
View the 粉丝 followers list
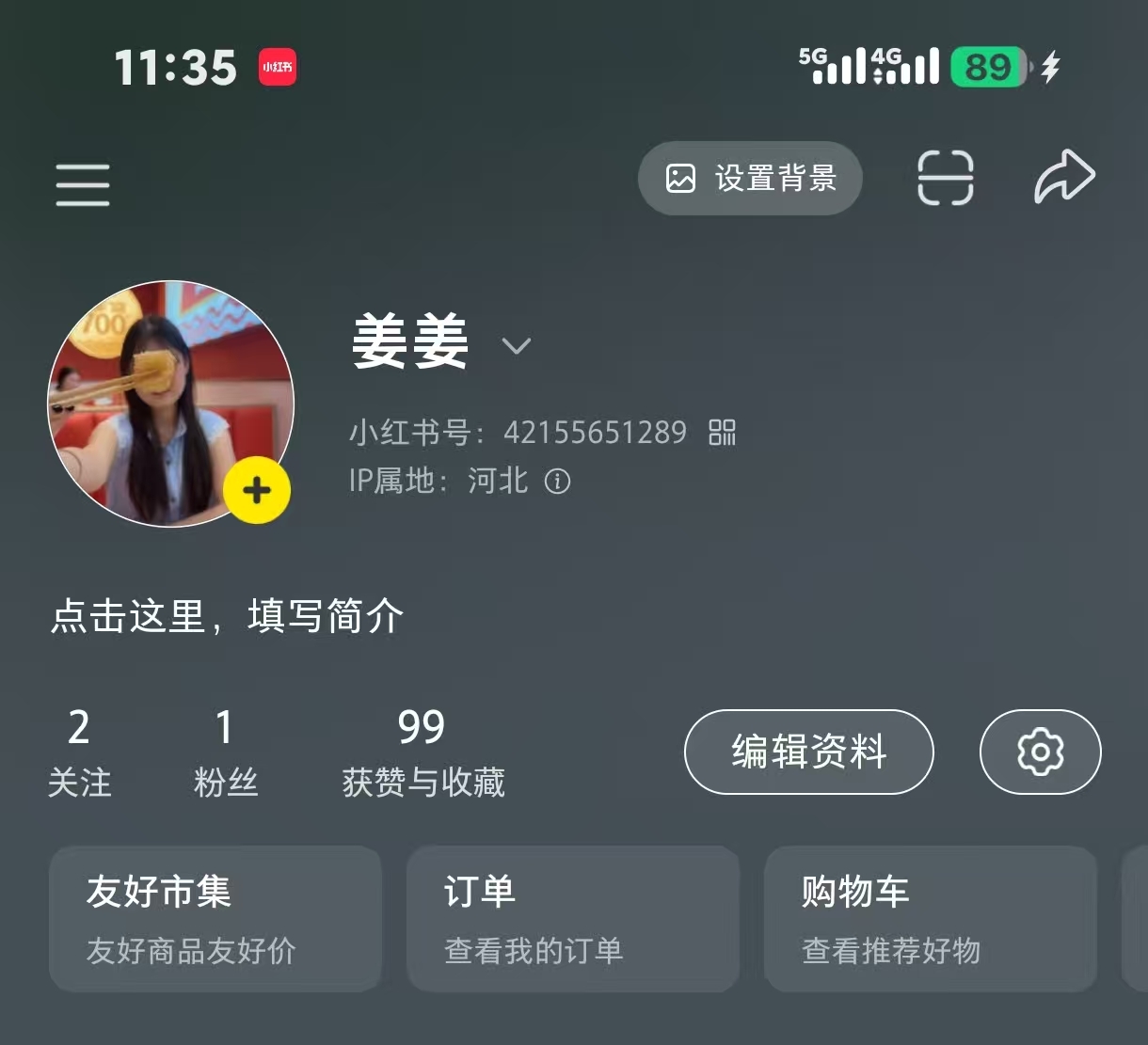point(225,752)
